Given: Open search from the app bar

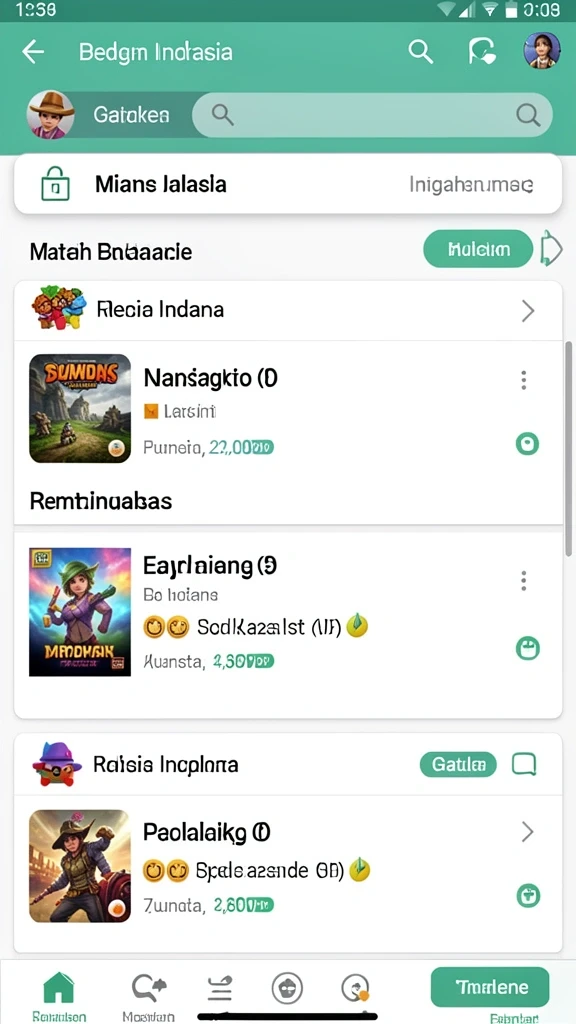Looking at the screenshot, I should pyautogui.click(x=421, y=52).
